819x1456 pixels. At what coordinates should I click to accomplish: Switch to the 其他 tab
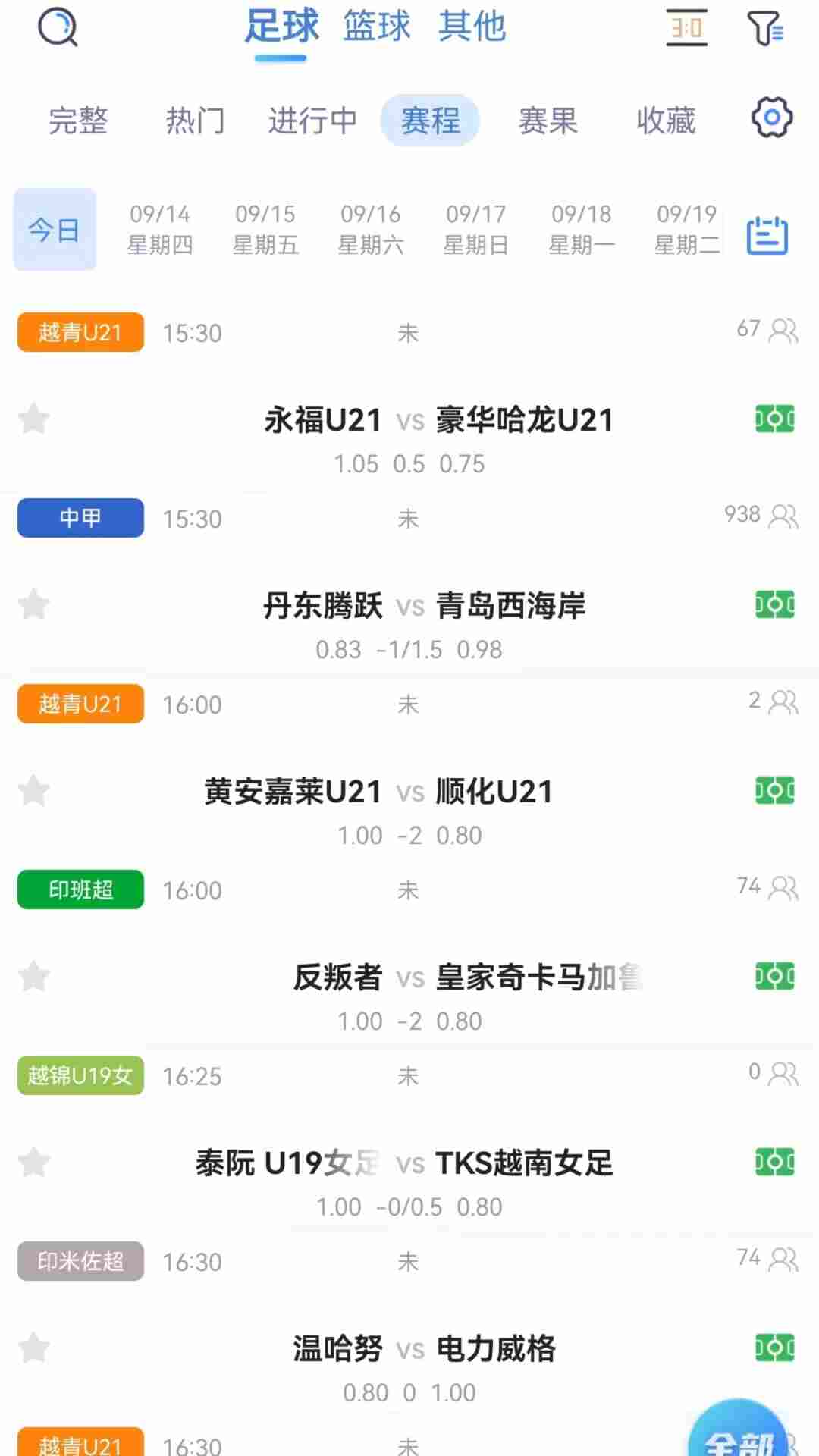[472, 27]
